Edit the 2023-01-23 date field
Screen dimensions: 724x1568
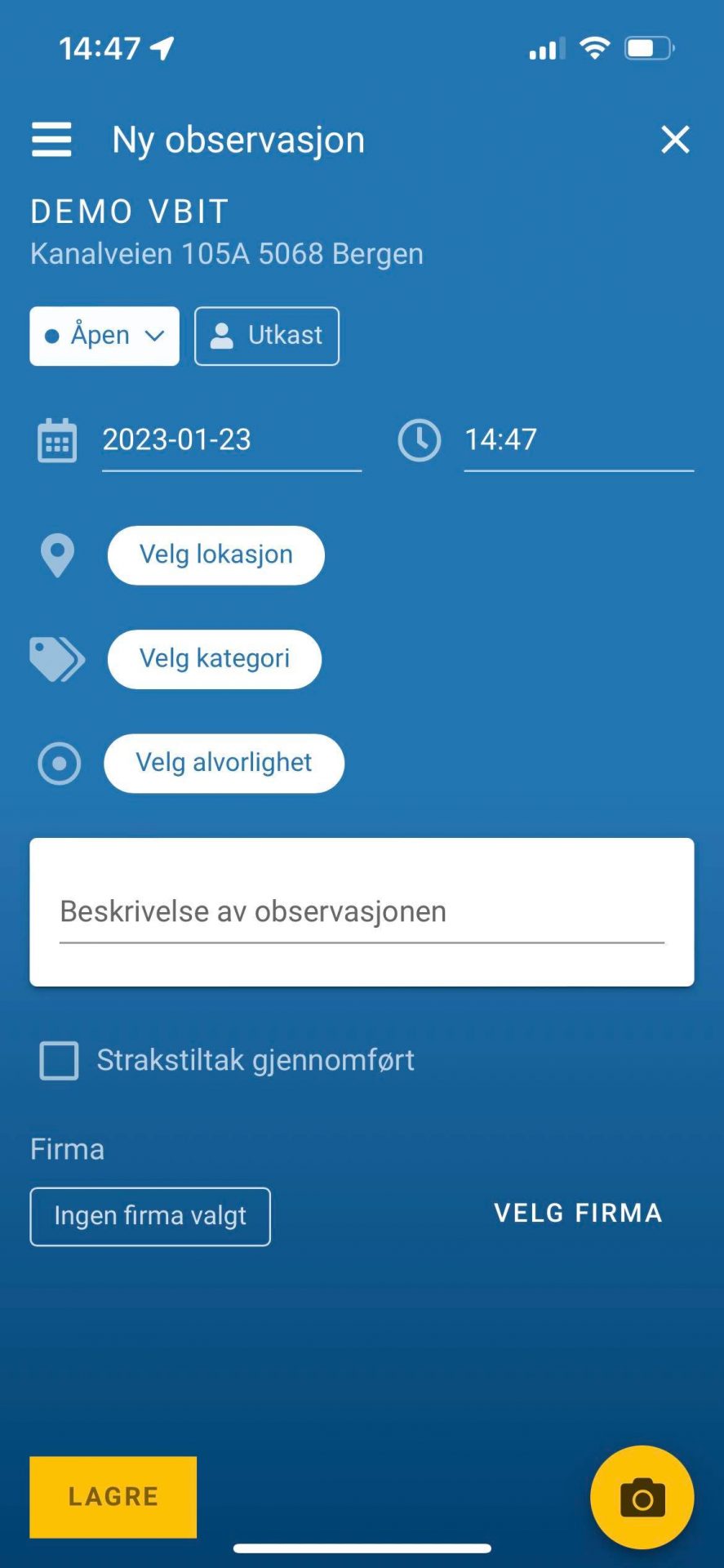click(x=231, y=439)
